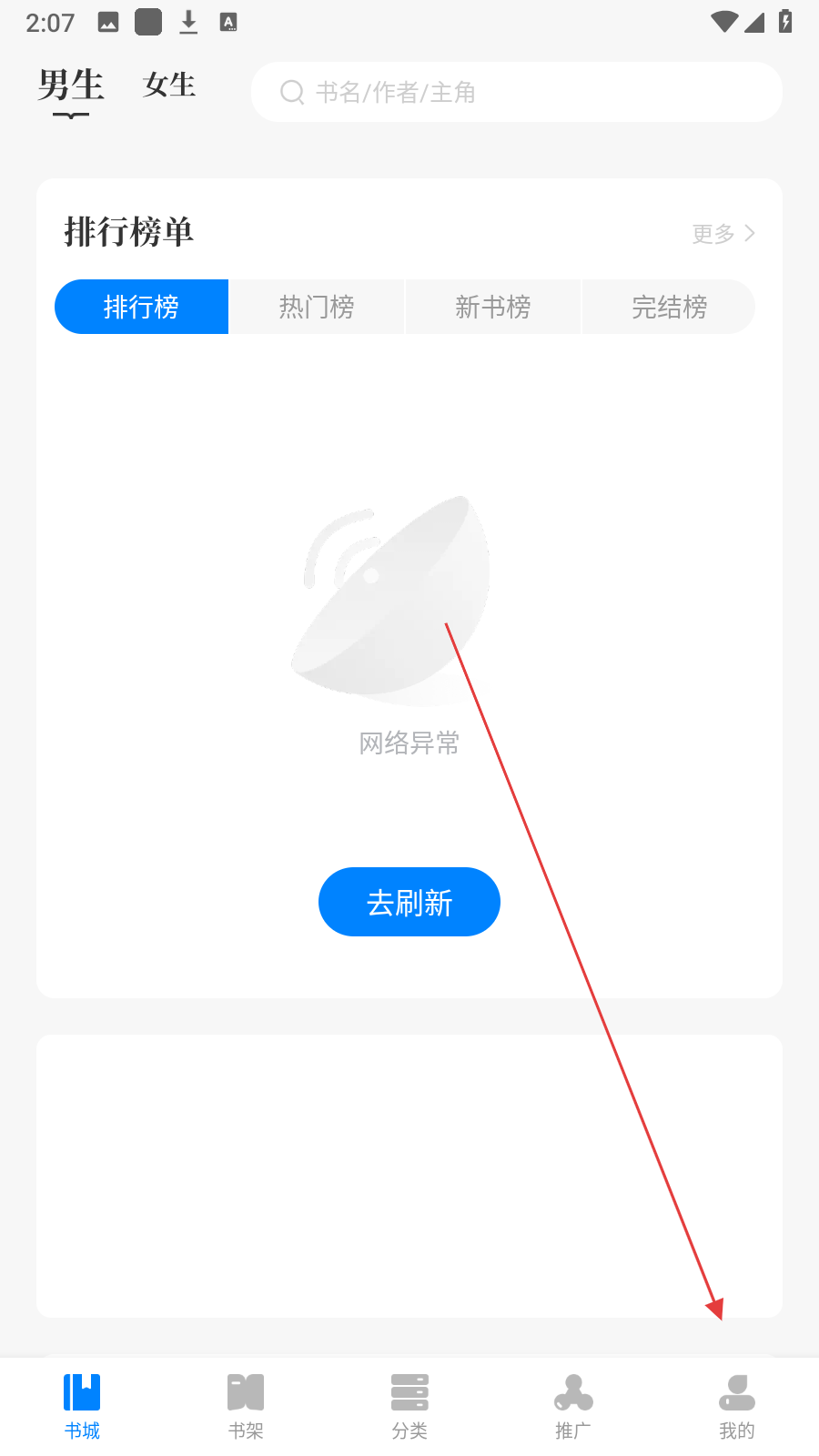Select the 热门榜 segment
The width and height of the screenshot is (819, 1456).
317,307
